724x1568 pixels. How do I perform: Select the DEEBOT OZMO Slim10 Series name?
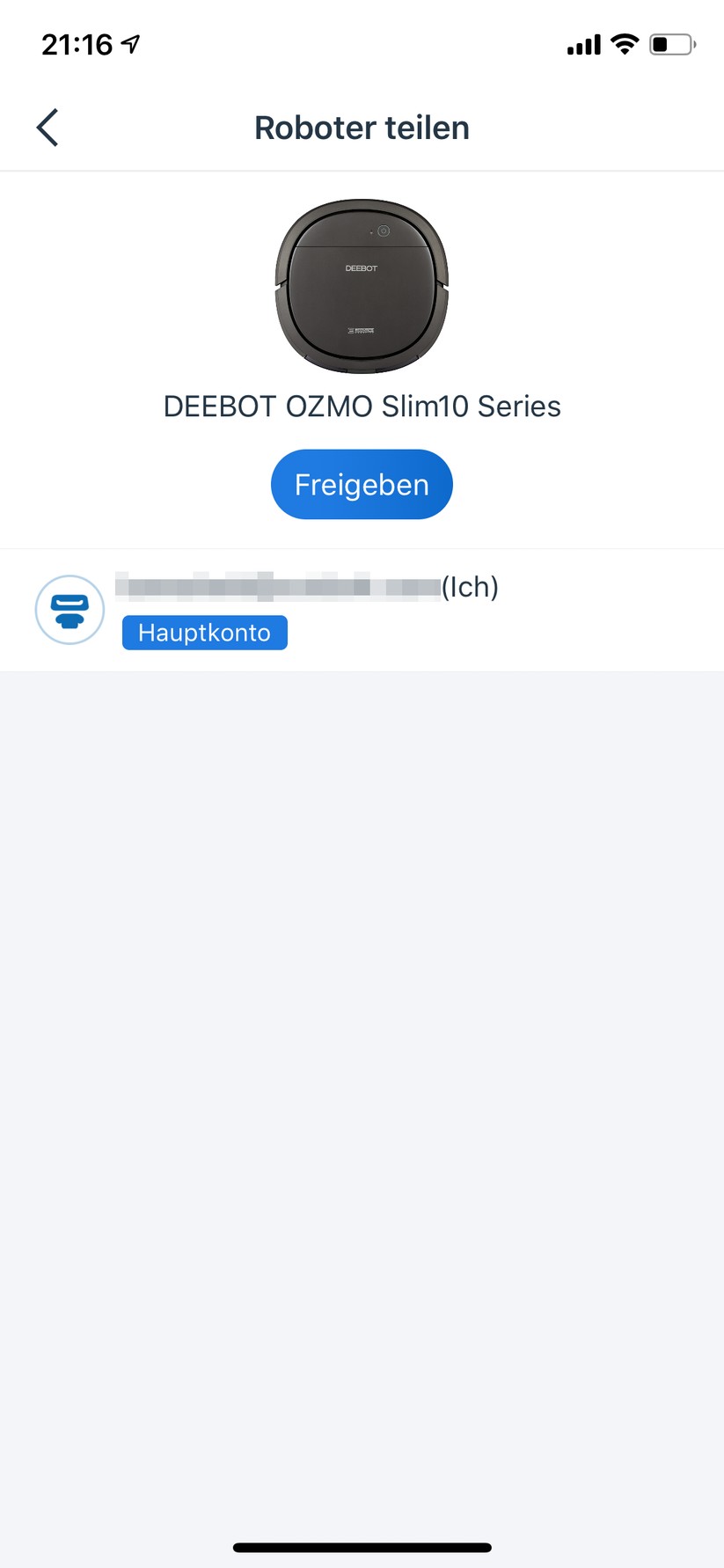362,406
